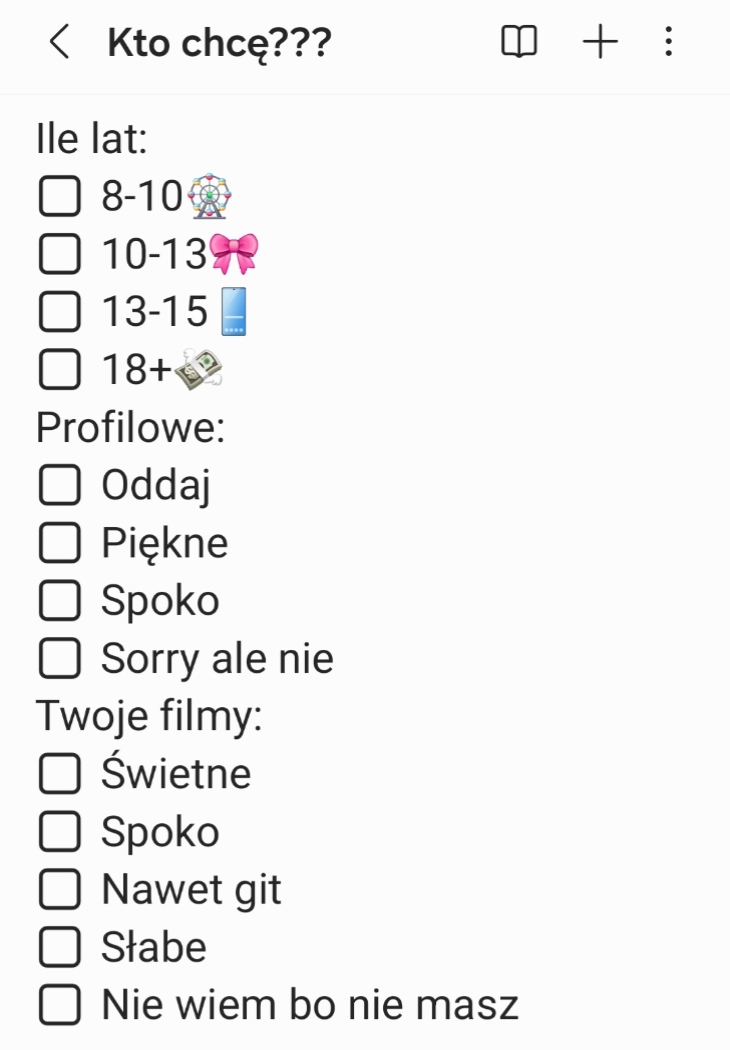Check the Słabe checkbox
The height and width of the screenshot is (1050, 730).
tap(59, 948)
